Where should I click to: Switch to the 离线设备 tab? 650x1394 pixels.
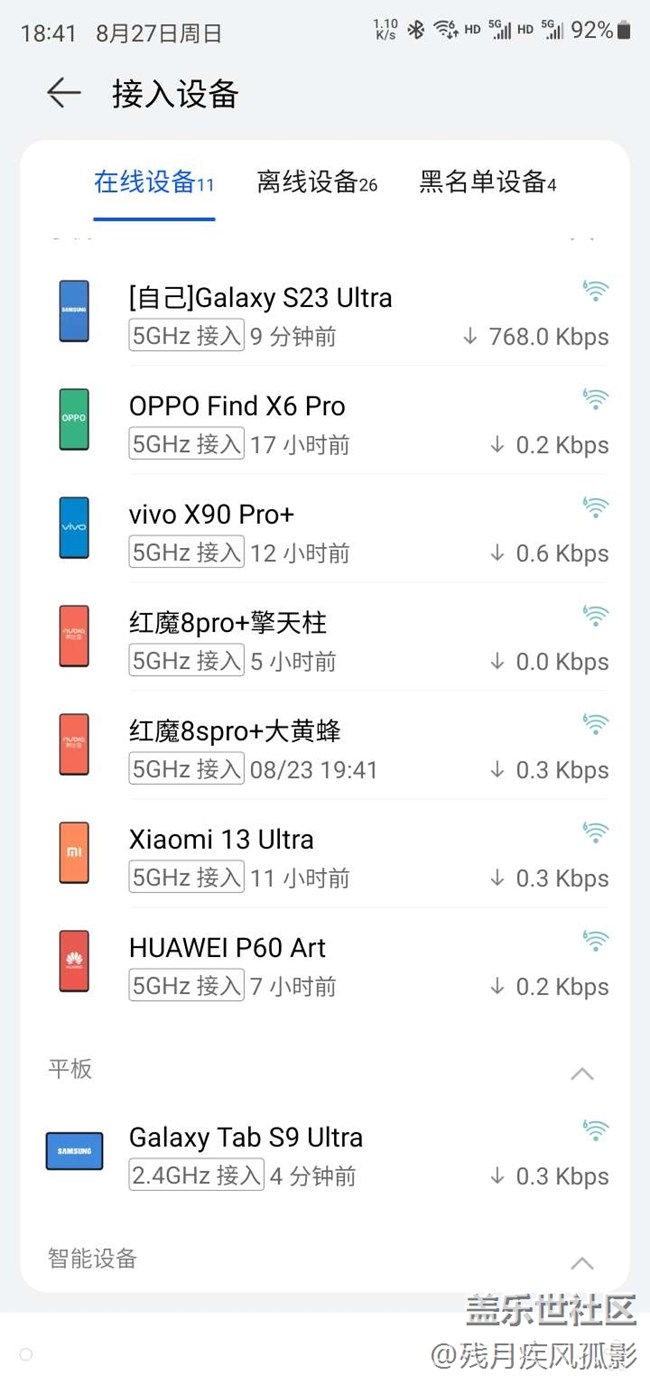pos(316,182)
